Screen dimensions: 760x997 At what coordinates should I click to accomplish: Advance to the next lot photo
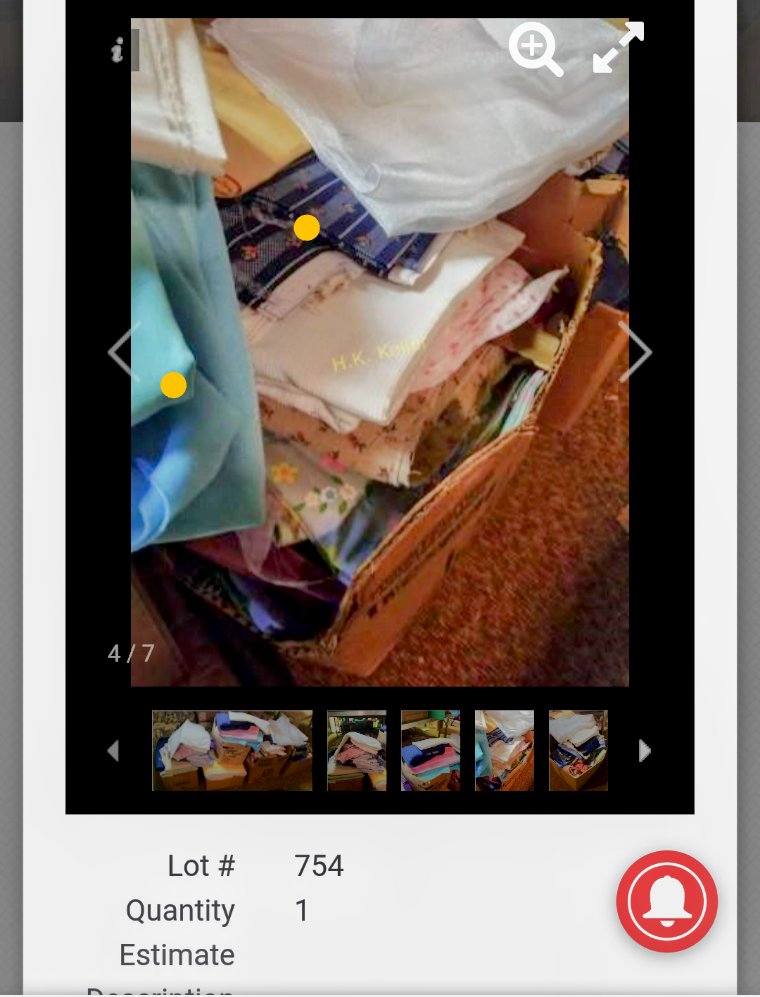point(635,351)
